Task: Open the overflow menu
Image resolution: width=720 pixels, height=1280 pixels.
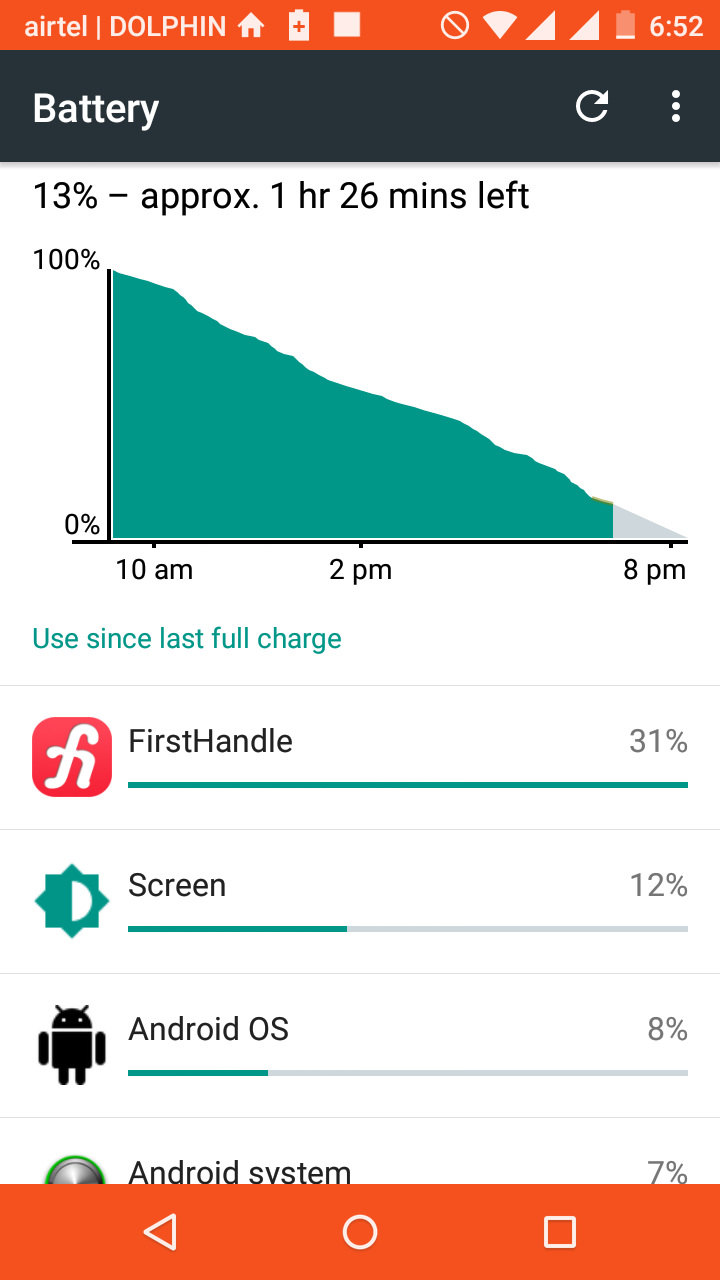Action: [676, 106]
